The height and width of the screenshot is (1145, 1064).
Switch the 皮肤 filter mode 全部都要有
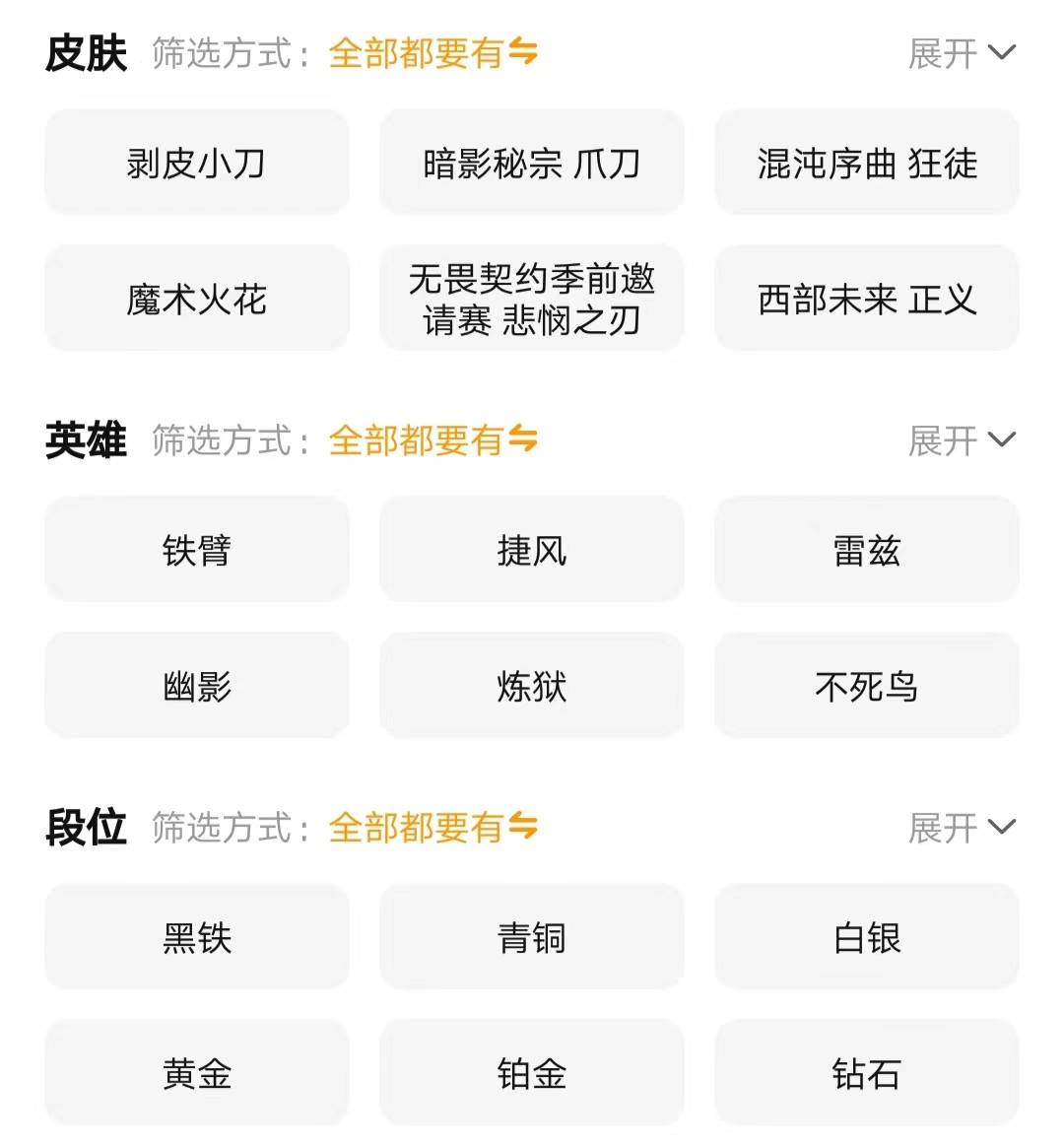point(433,53)
